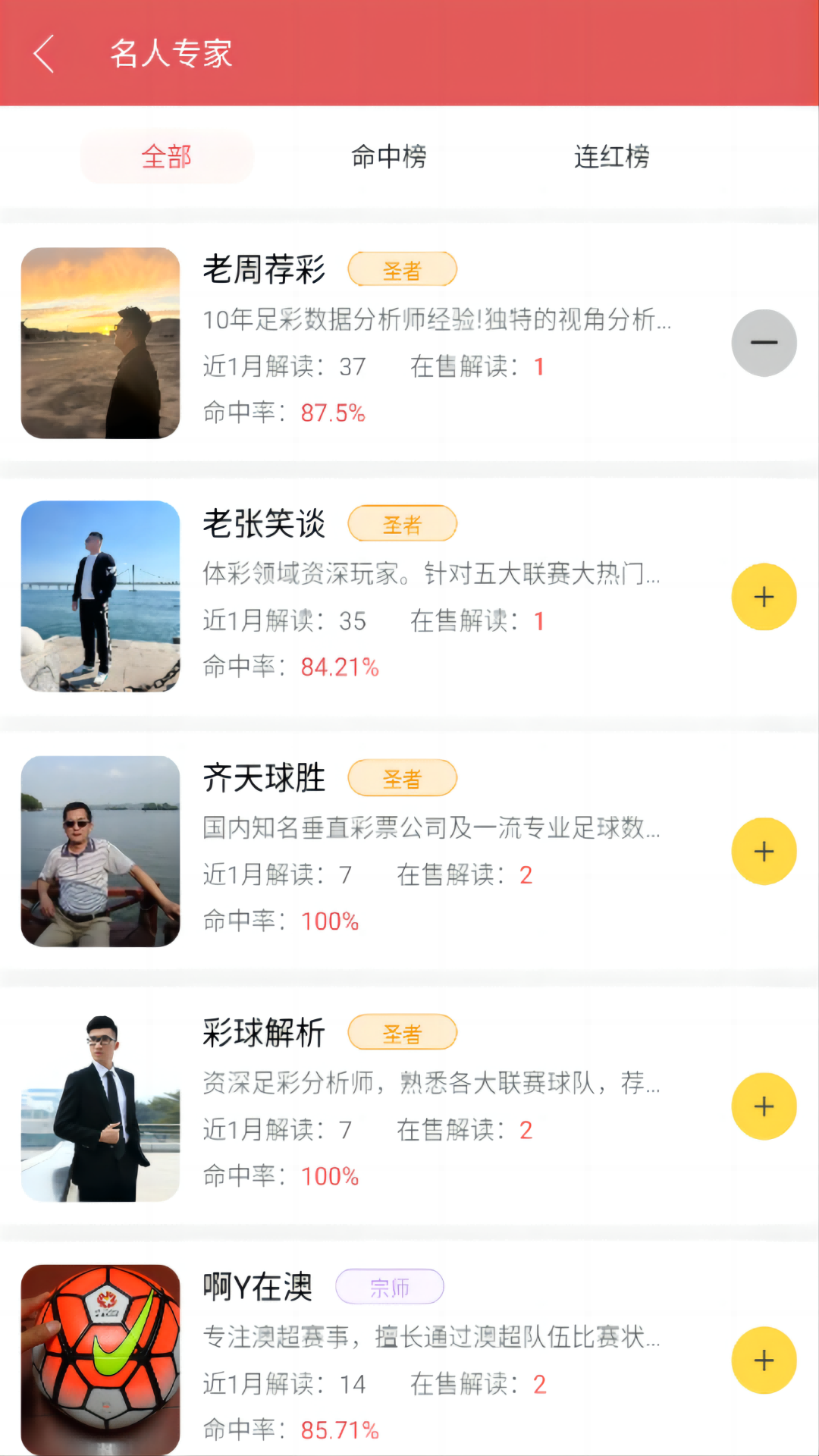Unfollow 老周荐彩 with the minus button
The height and width of the screenshot is (1456, 819).
click(764, 343)
